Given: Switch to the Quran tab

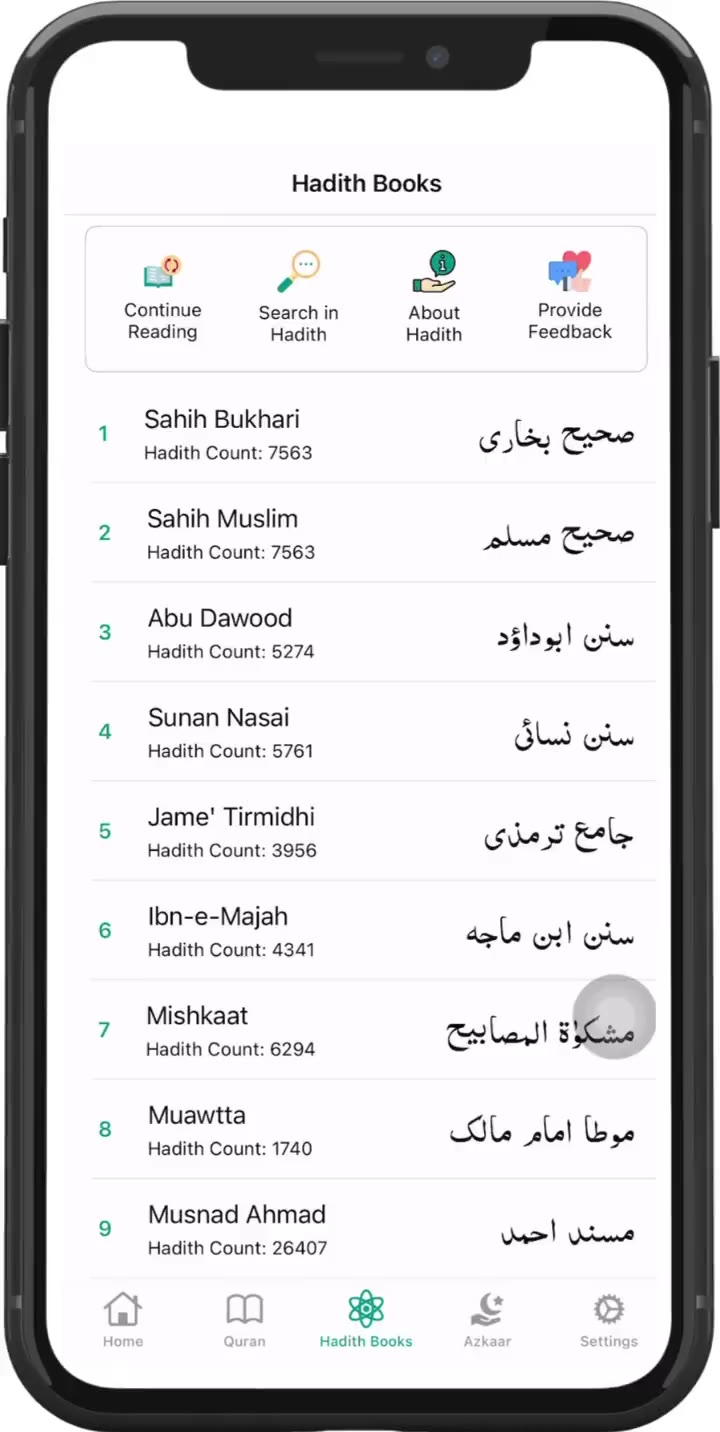Looking at the screenshot, I should point(244,1320).
